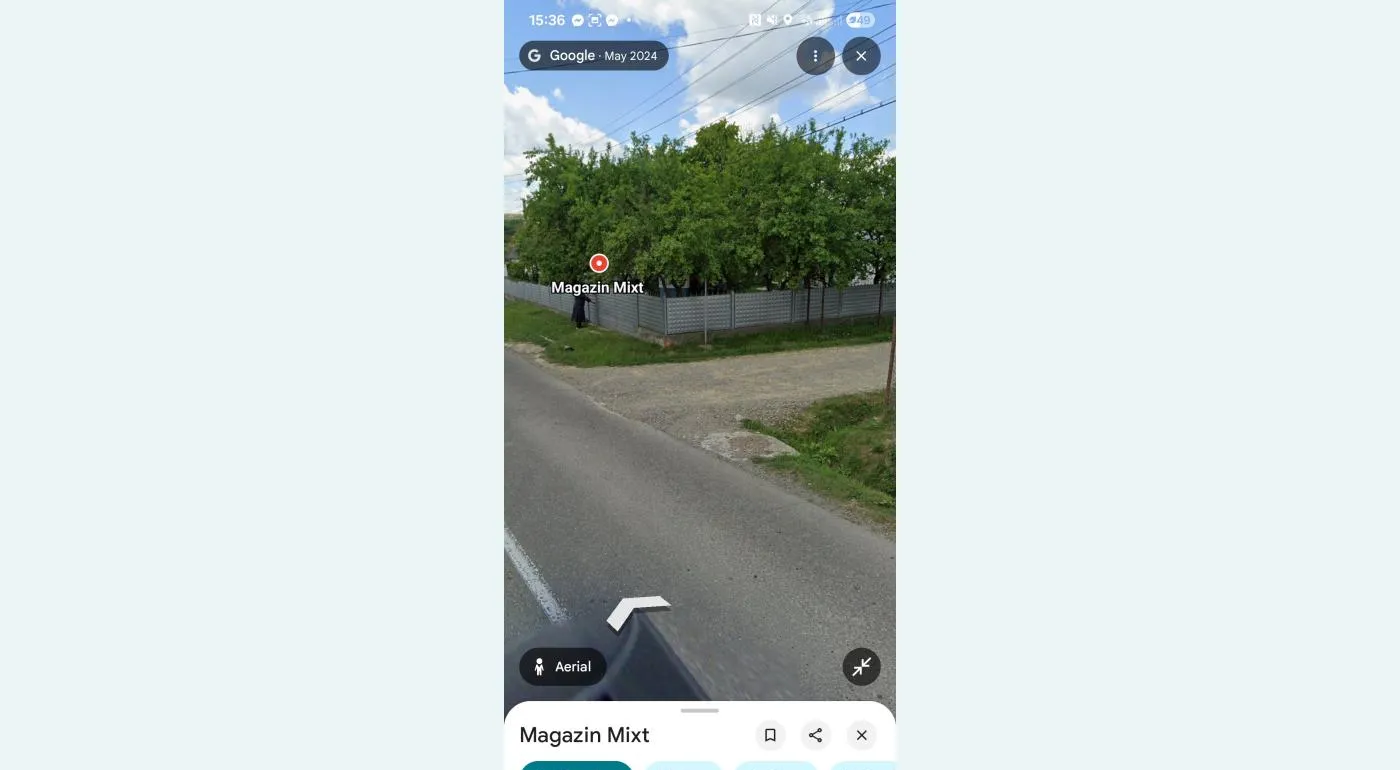The width and height of the screenshot is (1400, 770).
Task: Tap the Google May 2024 attribution chip
Action: (593, 56)
